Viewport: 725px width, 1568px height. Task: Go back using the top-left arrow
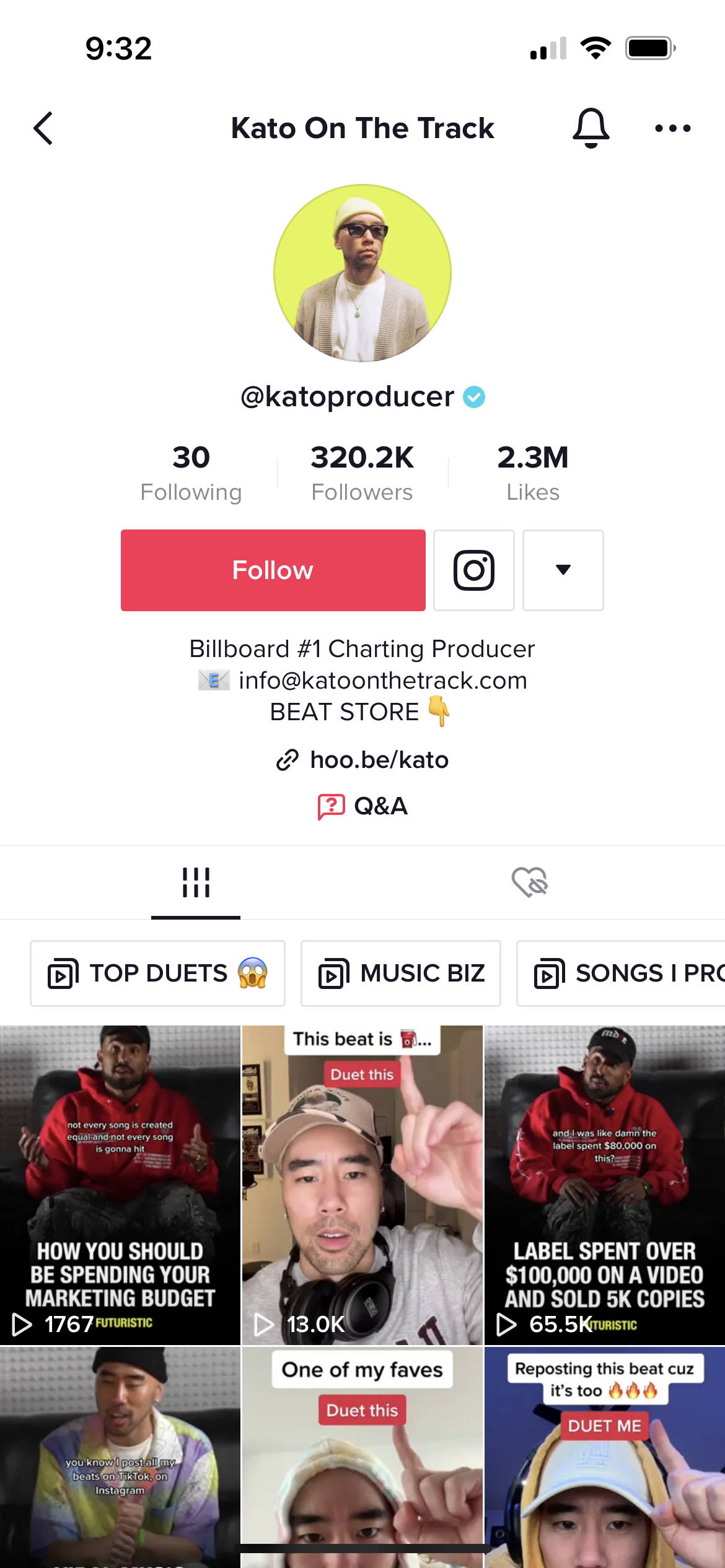pyautogui.click(x=43, y=128)
